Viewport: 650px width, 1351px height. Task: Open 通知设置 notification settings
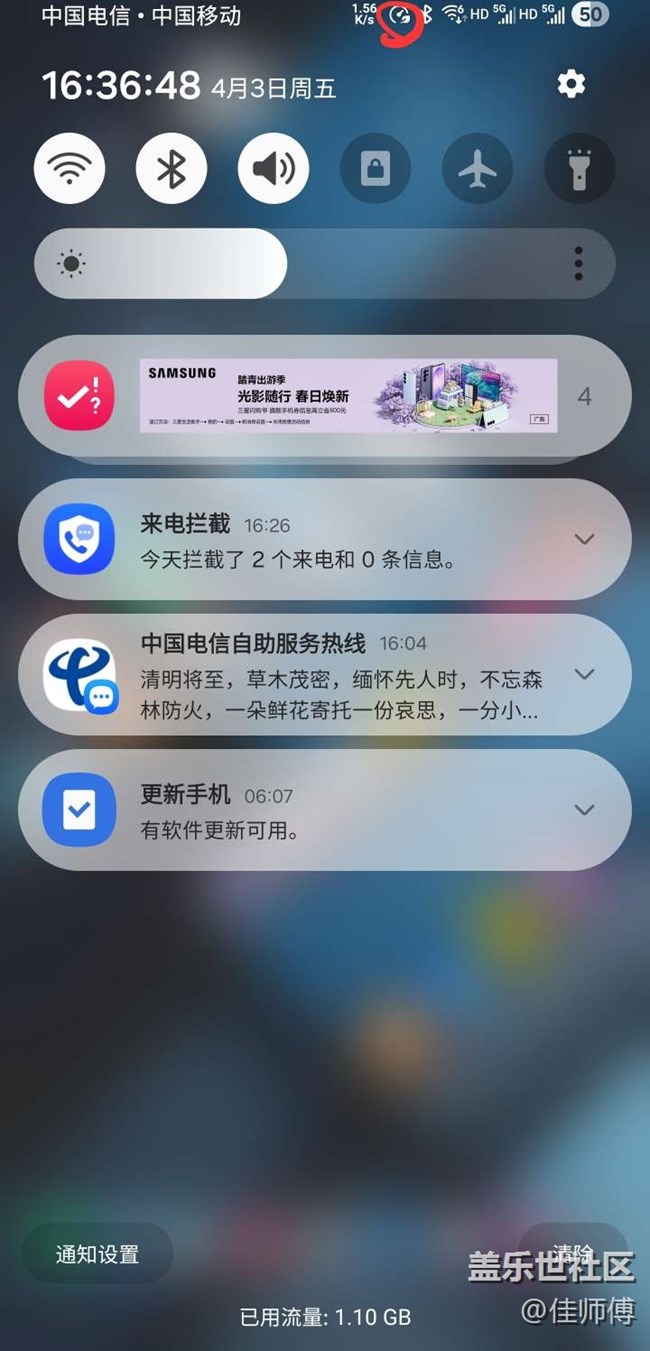[x=97, y=1254]
